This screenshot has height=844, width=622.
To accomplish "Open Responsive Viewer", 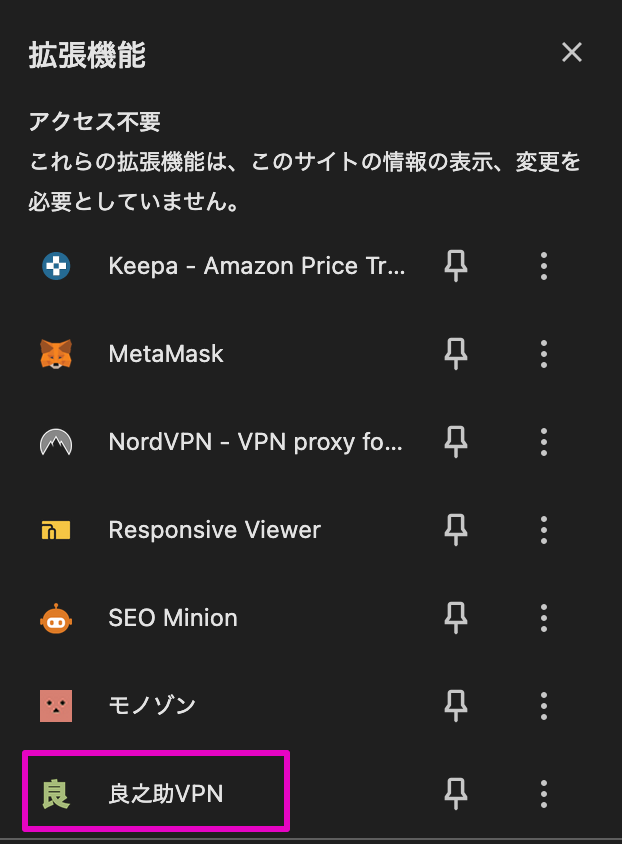I will point(214,530).
